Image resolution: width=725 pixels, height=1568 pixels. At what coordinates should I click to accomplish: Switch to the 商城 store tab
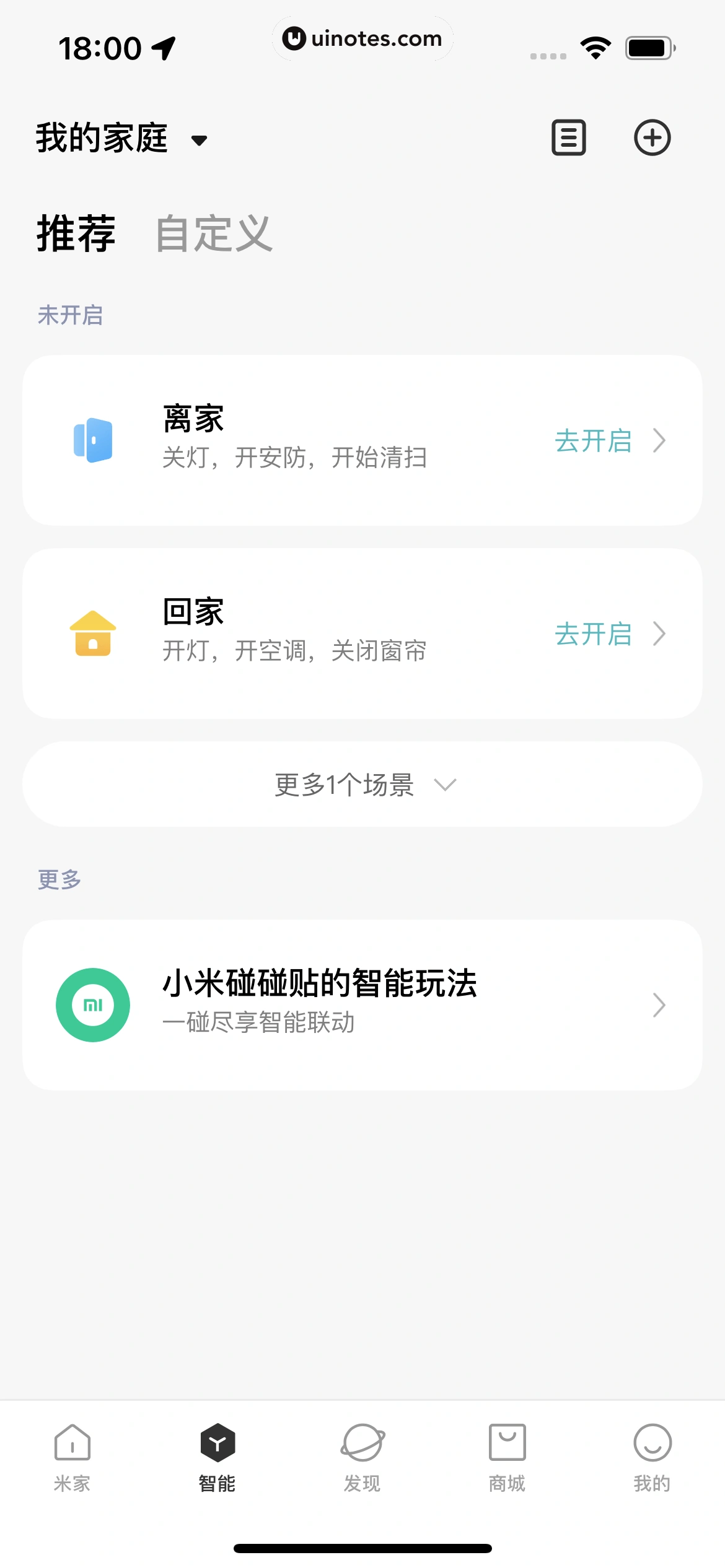[x=507, y=1457]
